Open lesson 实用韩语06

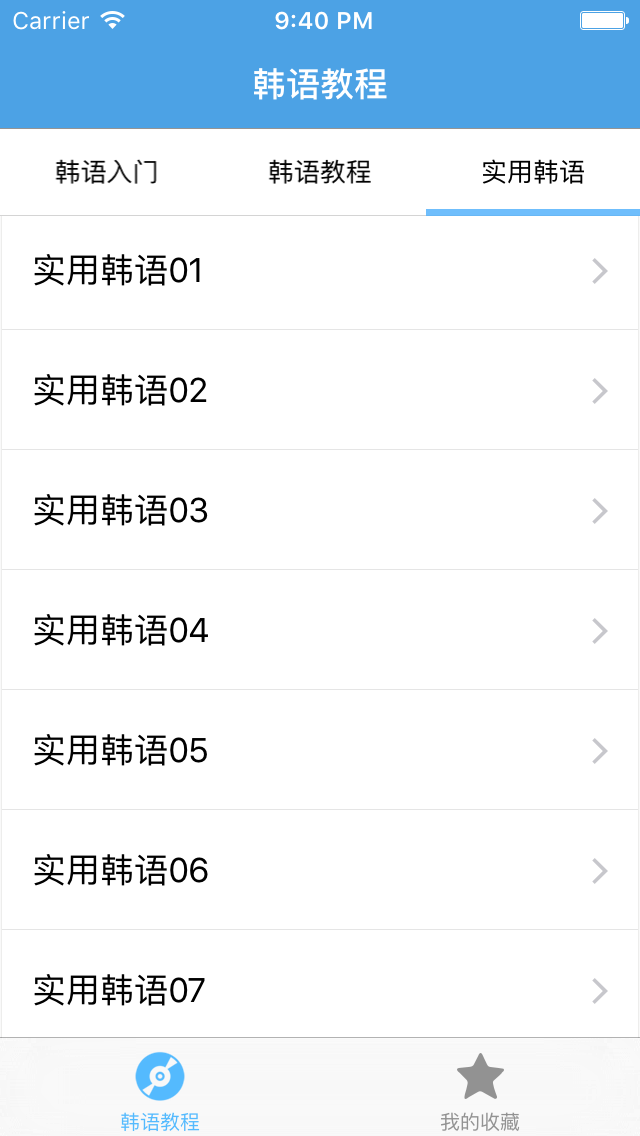click(320, 870)
